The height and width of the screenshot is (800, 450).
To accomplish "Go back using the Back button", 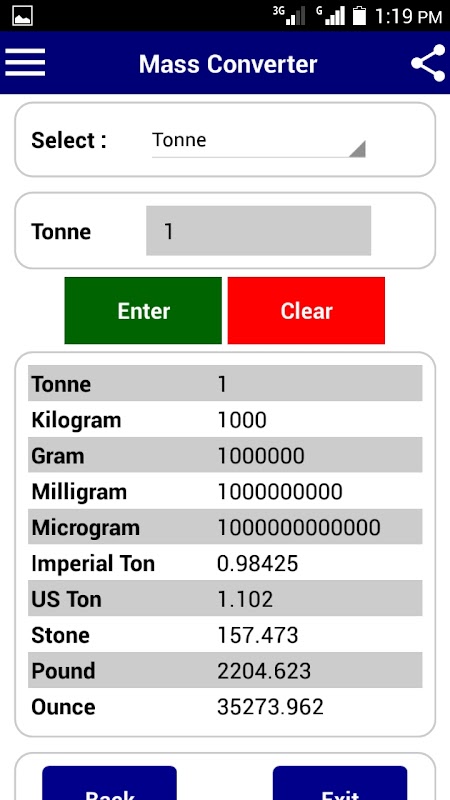I will [110, 783].
